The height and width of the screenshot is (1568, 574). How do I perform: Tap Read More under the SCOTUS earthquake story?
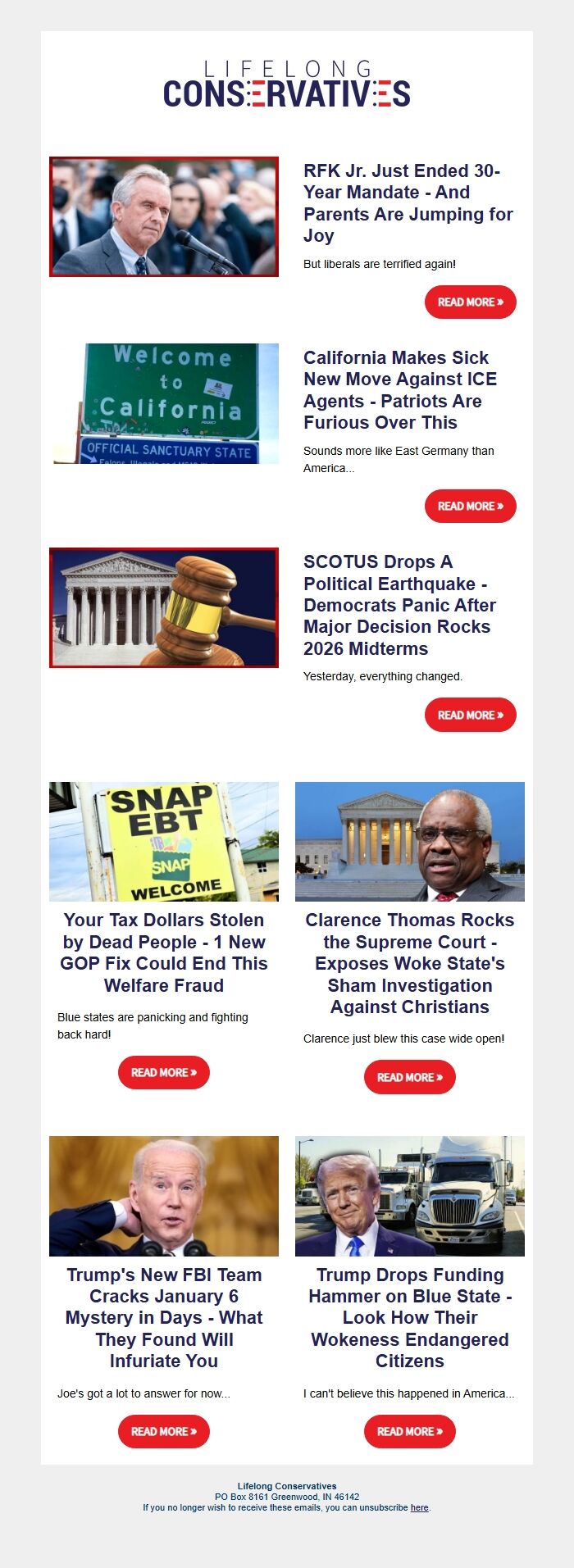(x=470, y=715)
